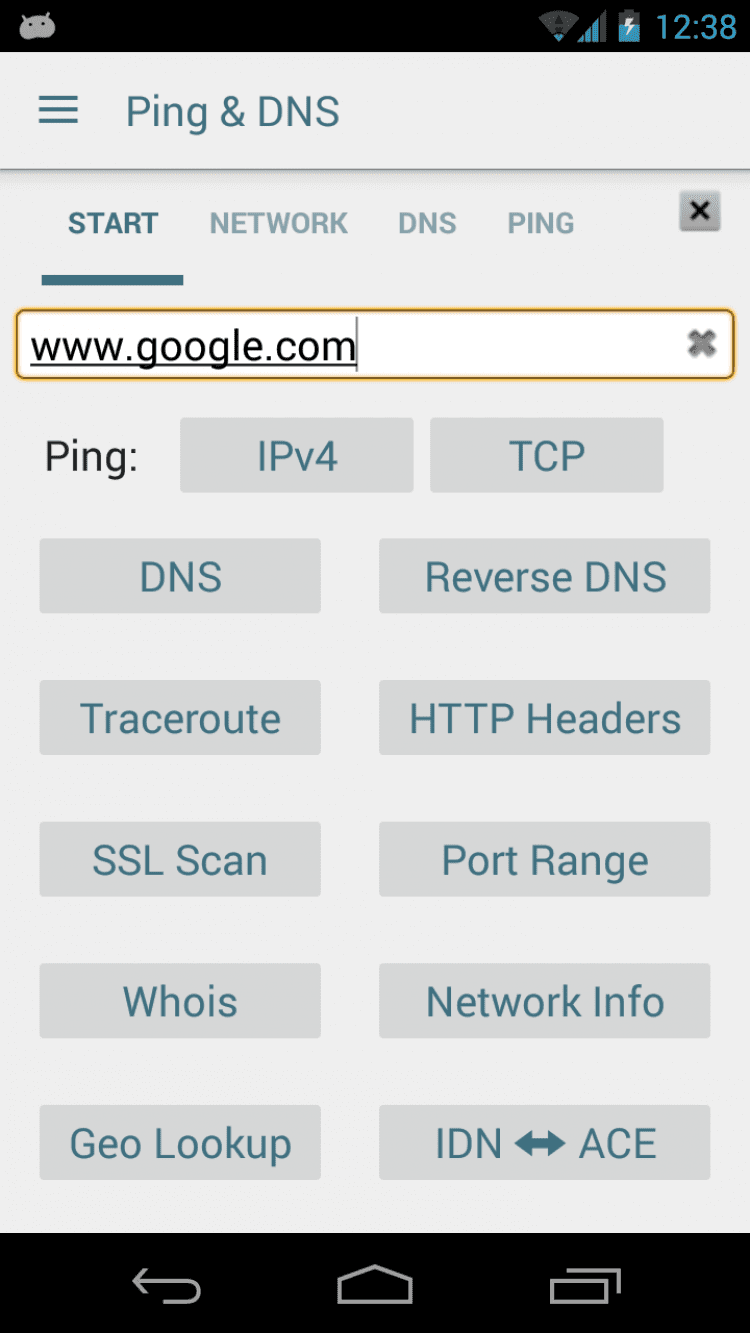
Task: Run a Whois query
Action: [180, 1001]
